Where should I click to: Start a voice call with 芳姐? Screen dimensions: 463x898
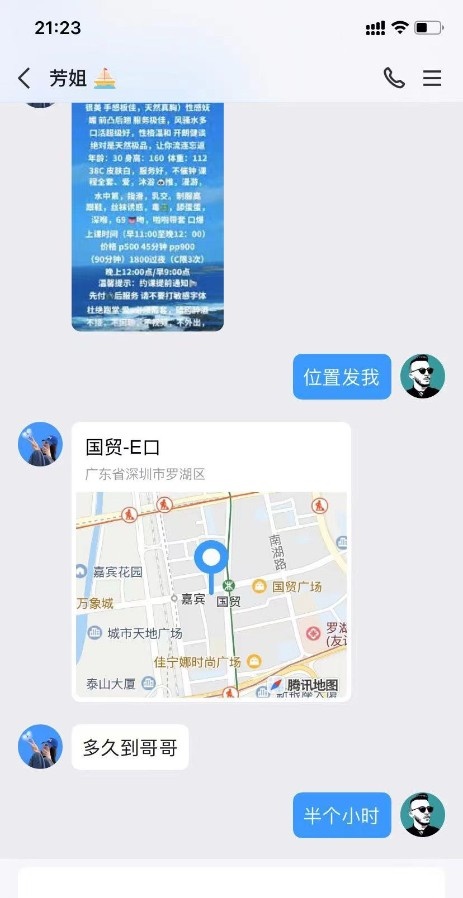[x=394, y=78]
